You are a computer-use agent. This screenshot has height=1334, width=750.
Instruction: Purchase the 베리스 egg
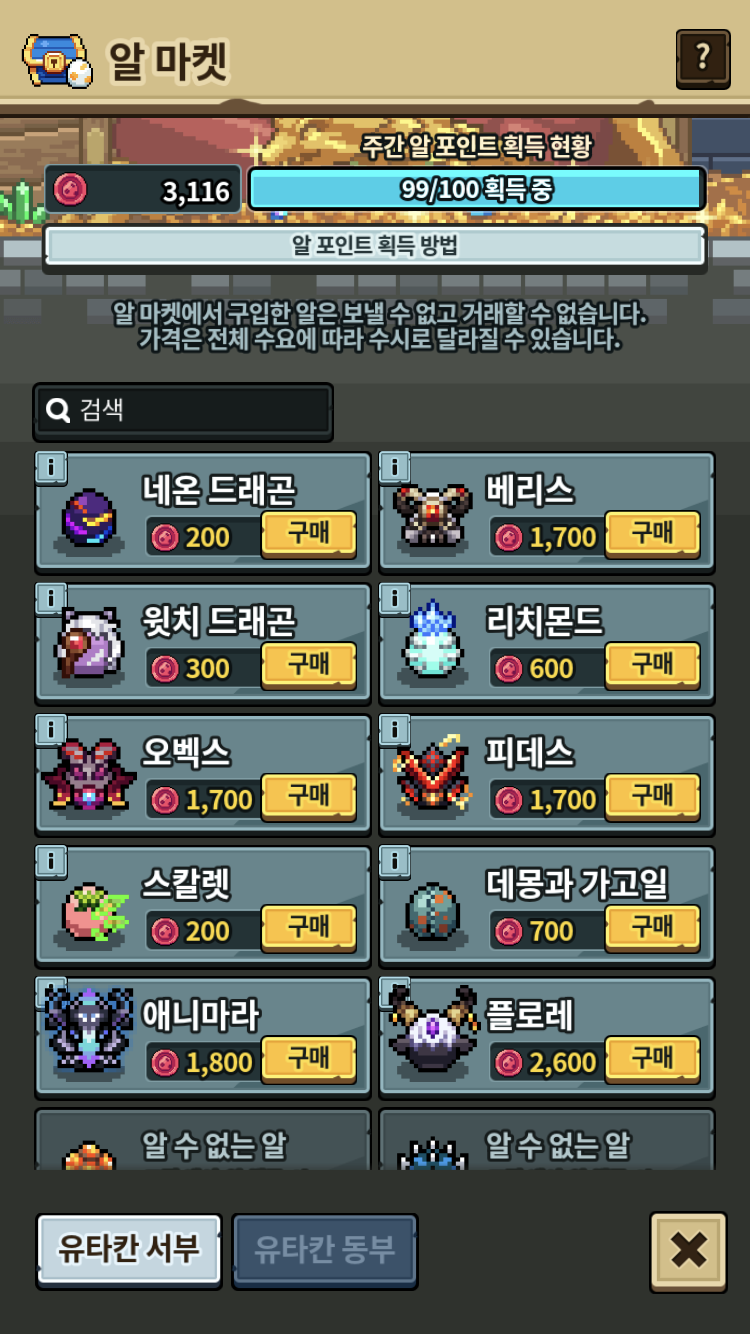pyautogui.click(x=652, y=535)
